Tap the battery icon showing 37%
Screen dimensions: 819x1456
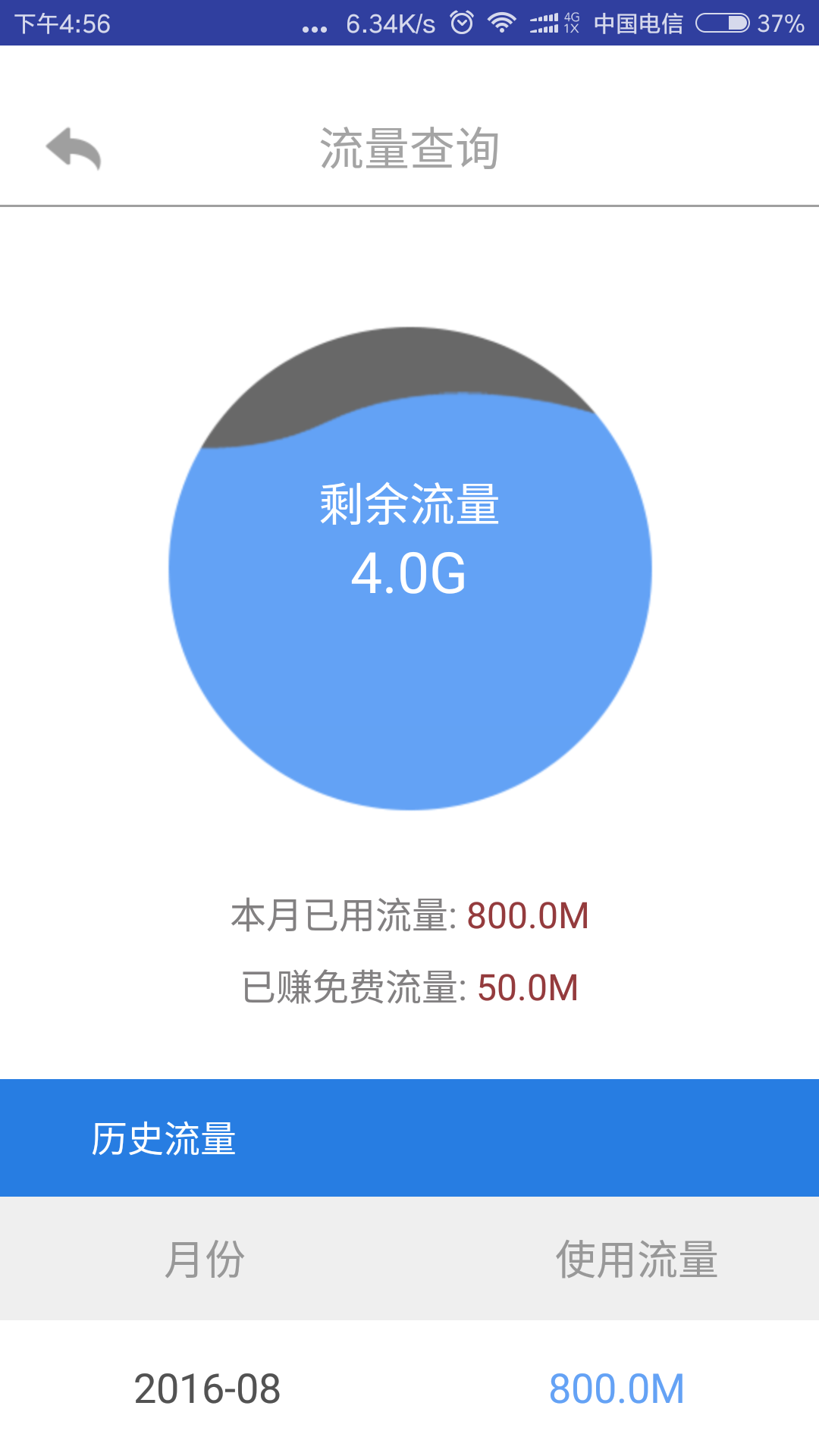point(722,23)
